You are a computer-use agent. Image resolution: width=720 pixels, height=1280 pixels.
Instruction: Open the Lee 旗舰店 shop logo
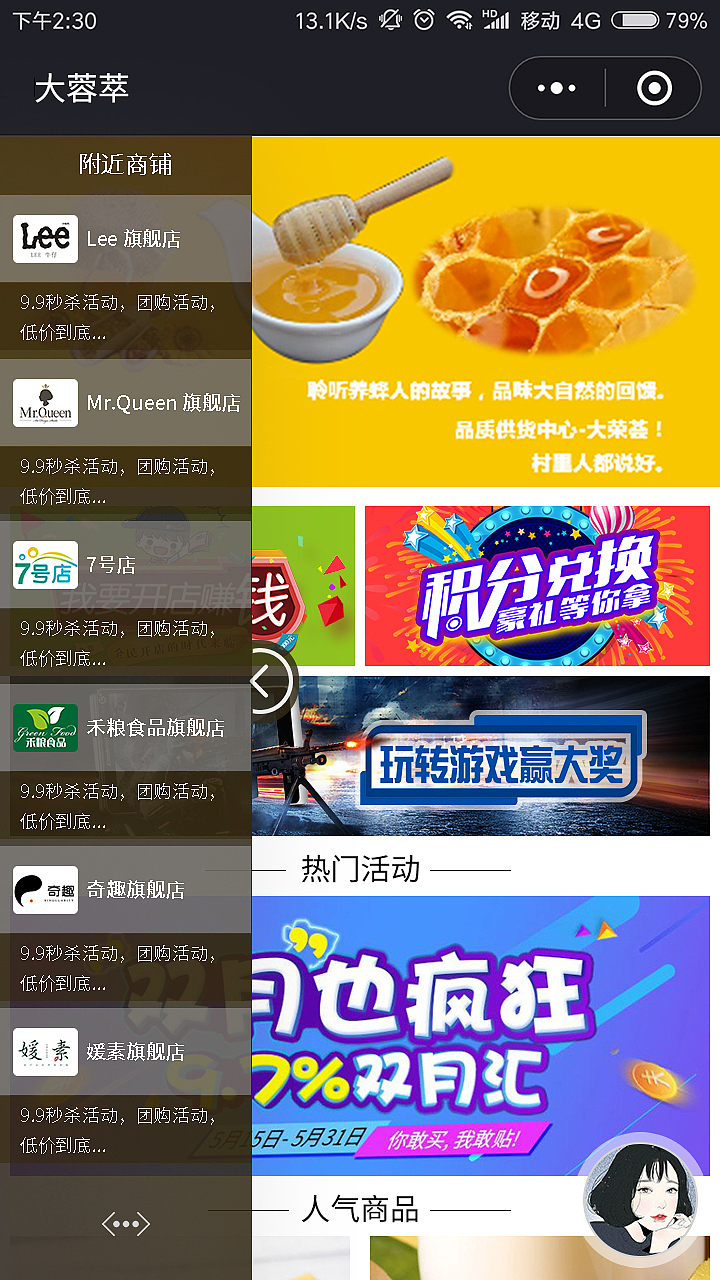click(x=44, y=239)
